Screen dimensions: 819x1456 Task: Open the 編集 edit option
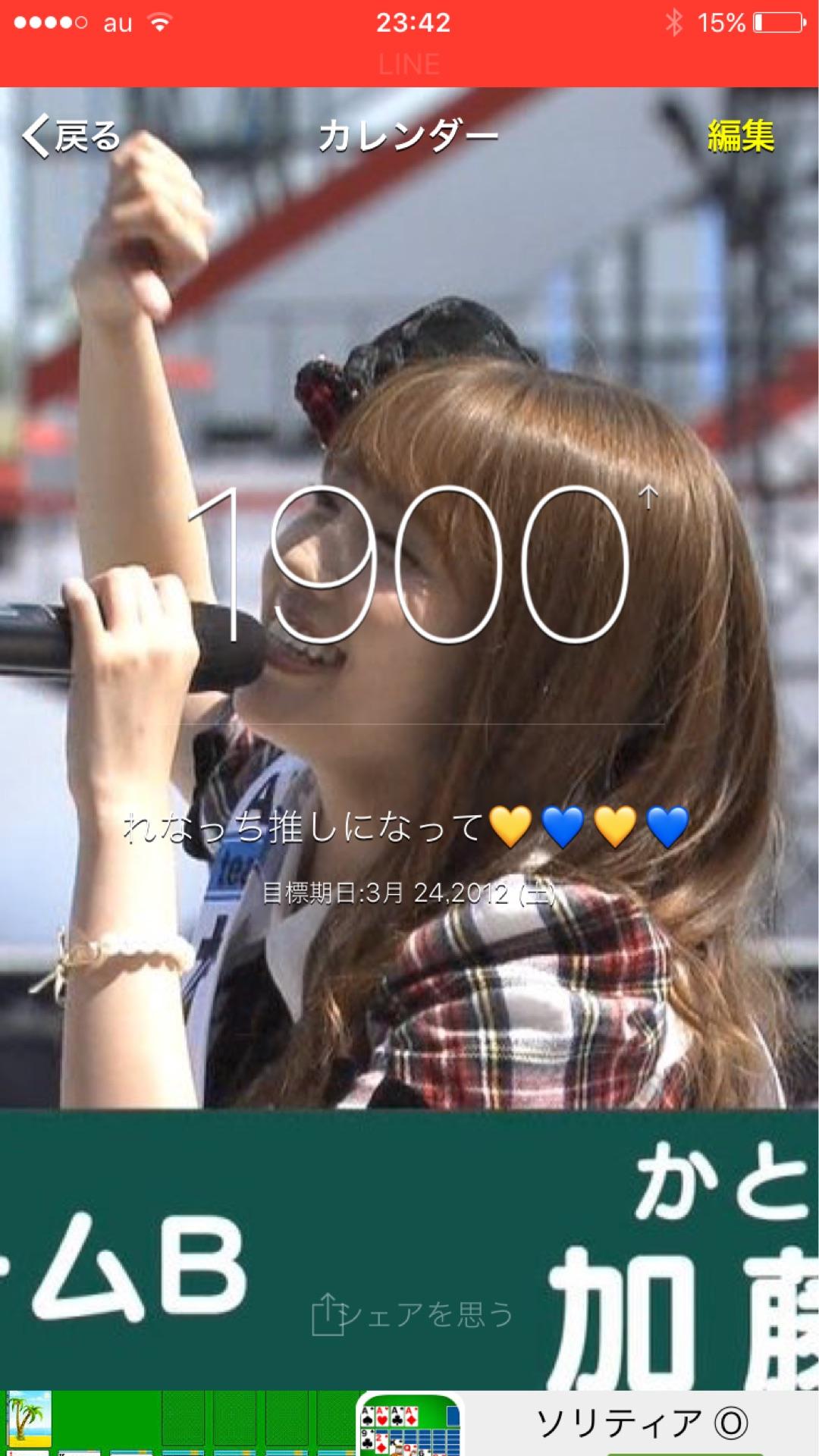coord(740,136)
